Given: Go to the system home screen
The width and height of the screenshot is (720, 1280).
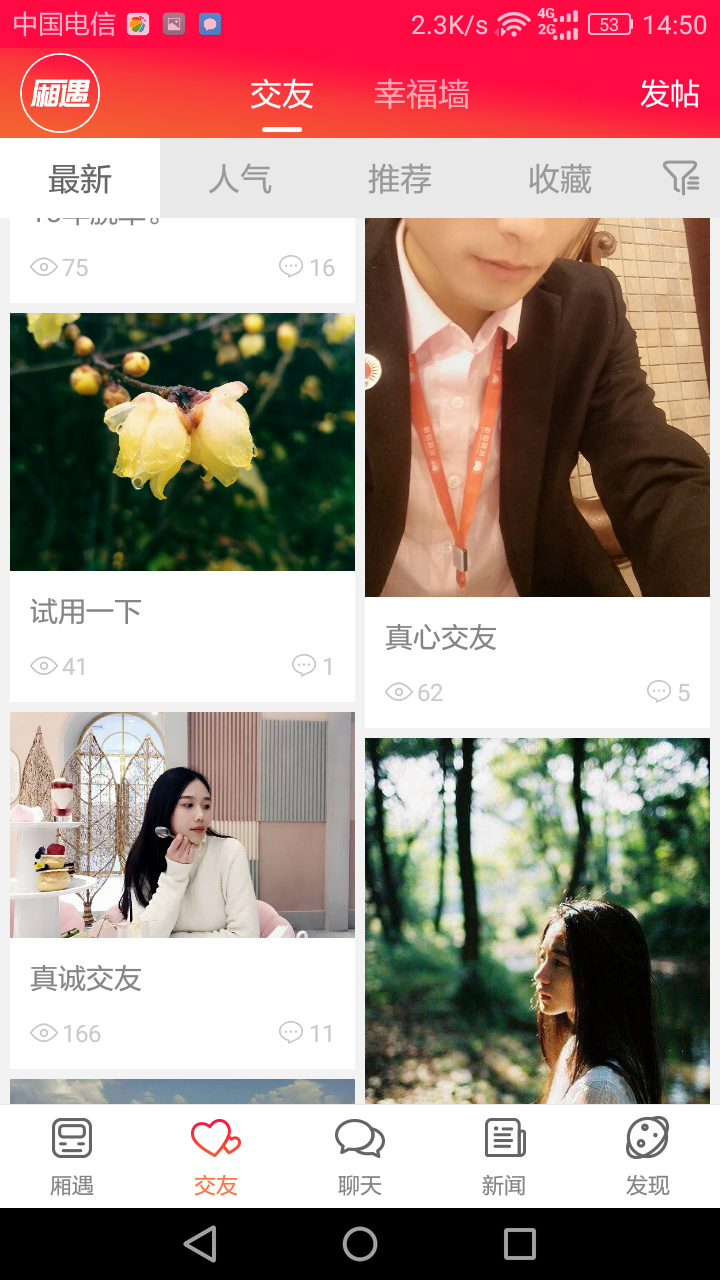Looking at the screenshot, I should 360,1244.
